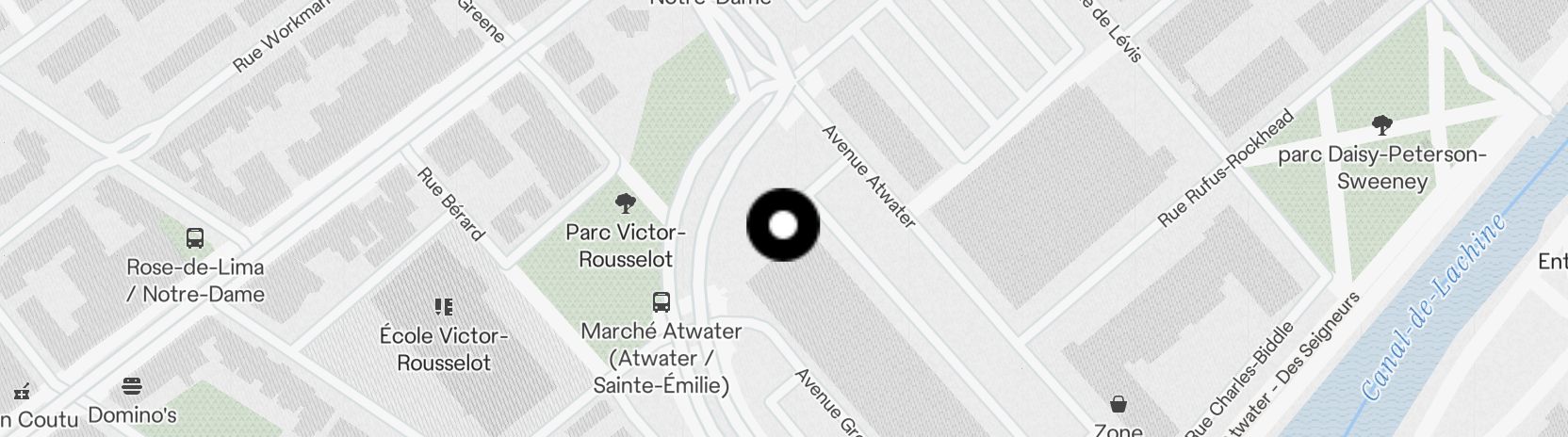Open the École Victor-Rousselot school marker
The height and width of the screenshot is (437, 1568).
(444, 306)
